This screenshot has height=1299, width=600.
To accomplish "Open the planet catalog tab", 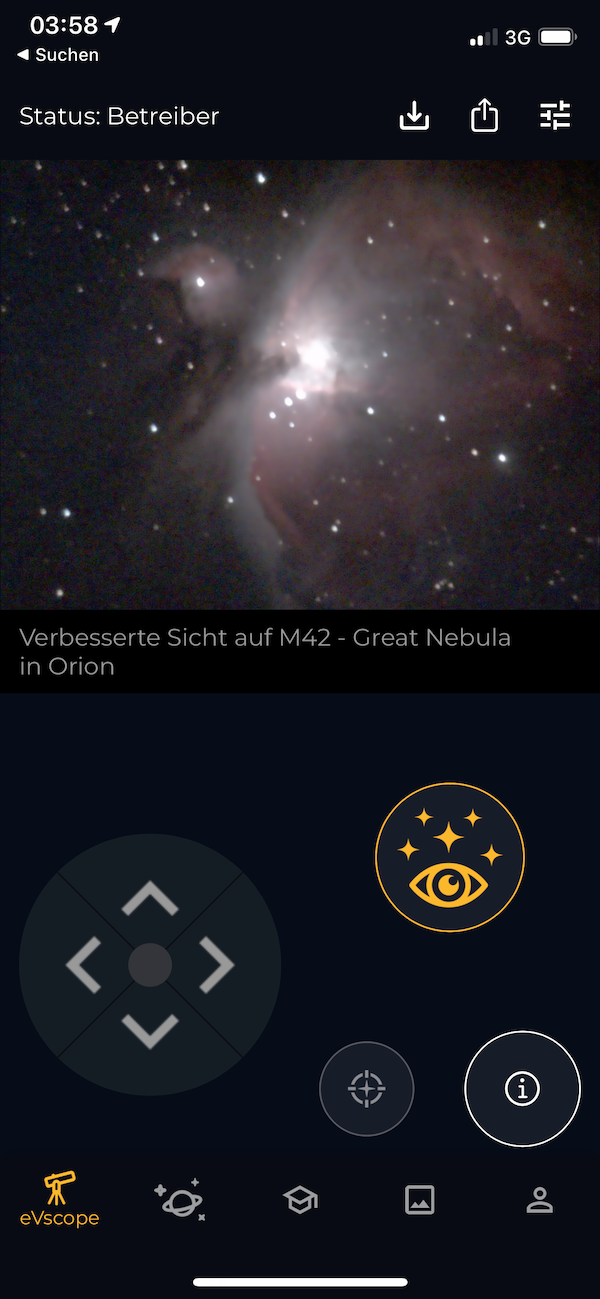I will (180, 1199).
